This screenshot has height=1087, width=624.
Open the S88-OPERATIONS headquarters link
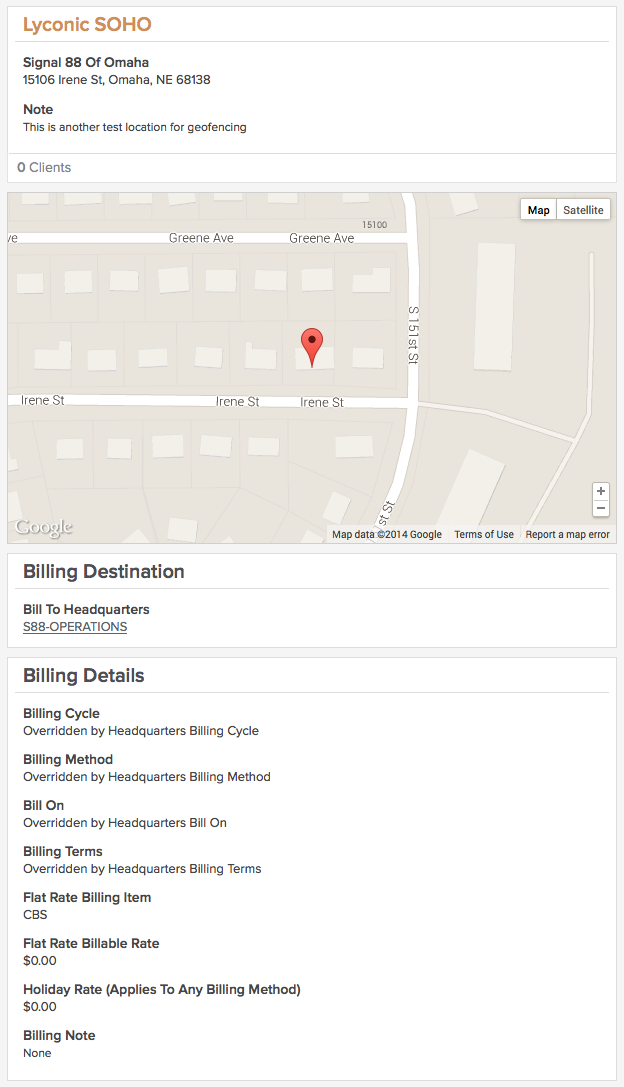75,627
